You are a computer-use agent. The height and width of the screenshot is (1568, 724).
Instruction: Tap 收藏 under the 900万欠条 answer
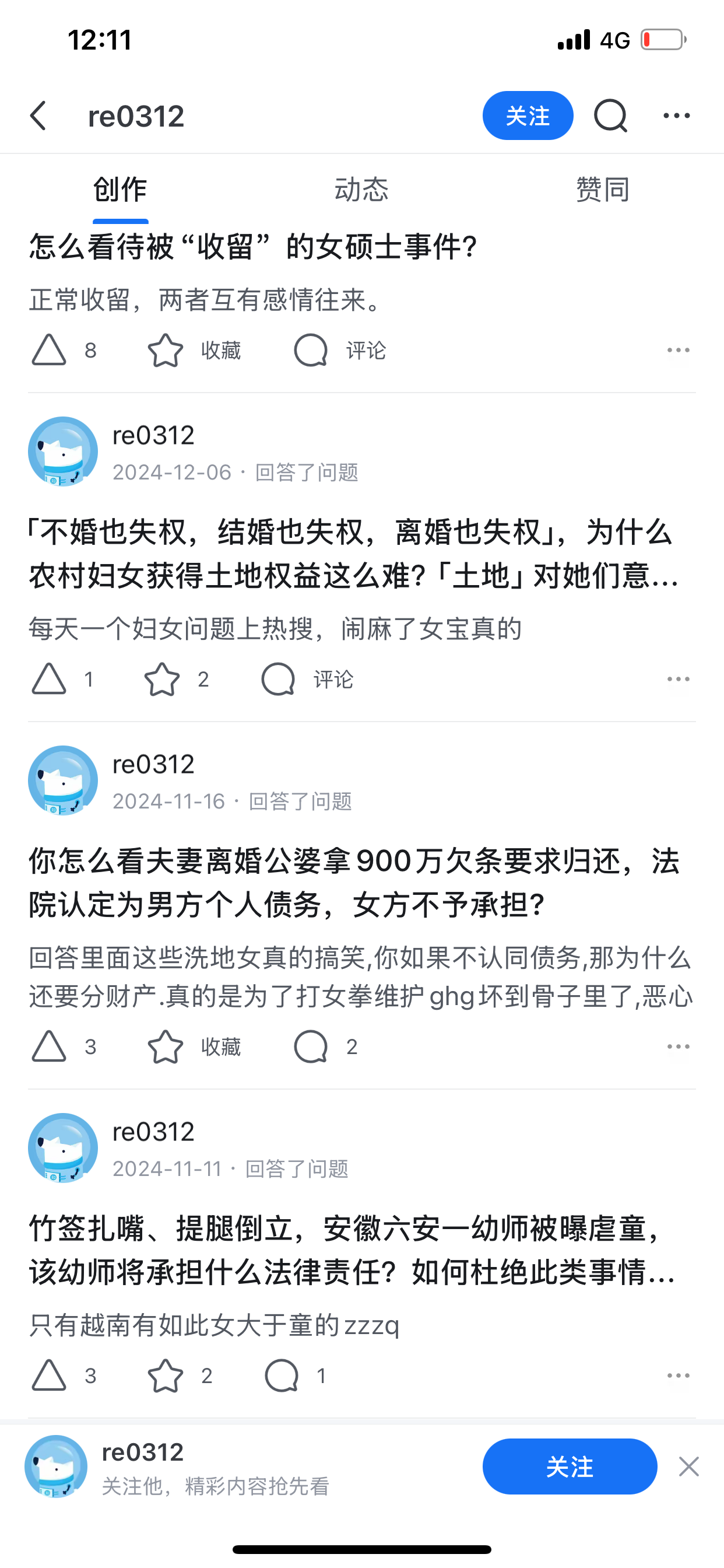195,1047
